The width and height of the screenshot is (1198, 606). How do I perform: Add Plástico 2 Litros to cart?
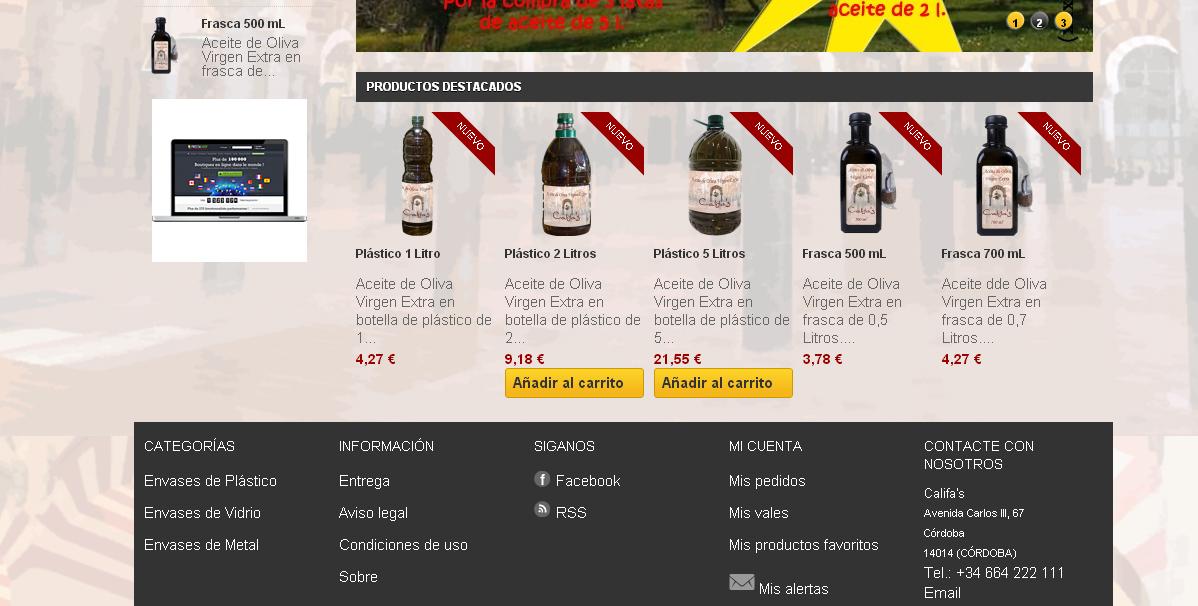click(x=573, y=383)
